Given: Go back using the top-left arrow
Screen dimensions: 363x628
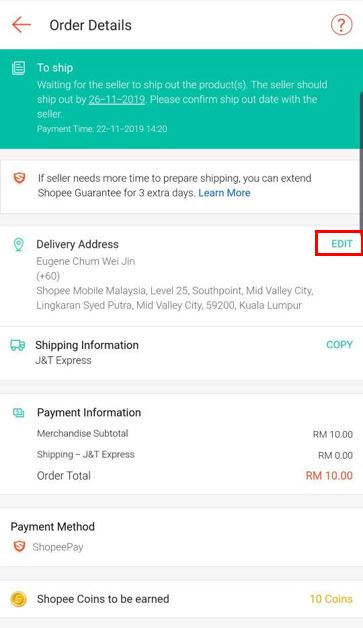Looking at the screenshot, I should (x=21, y=25).
